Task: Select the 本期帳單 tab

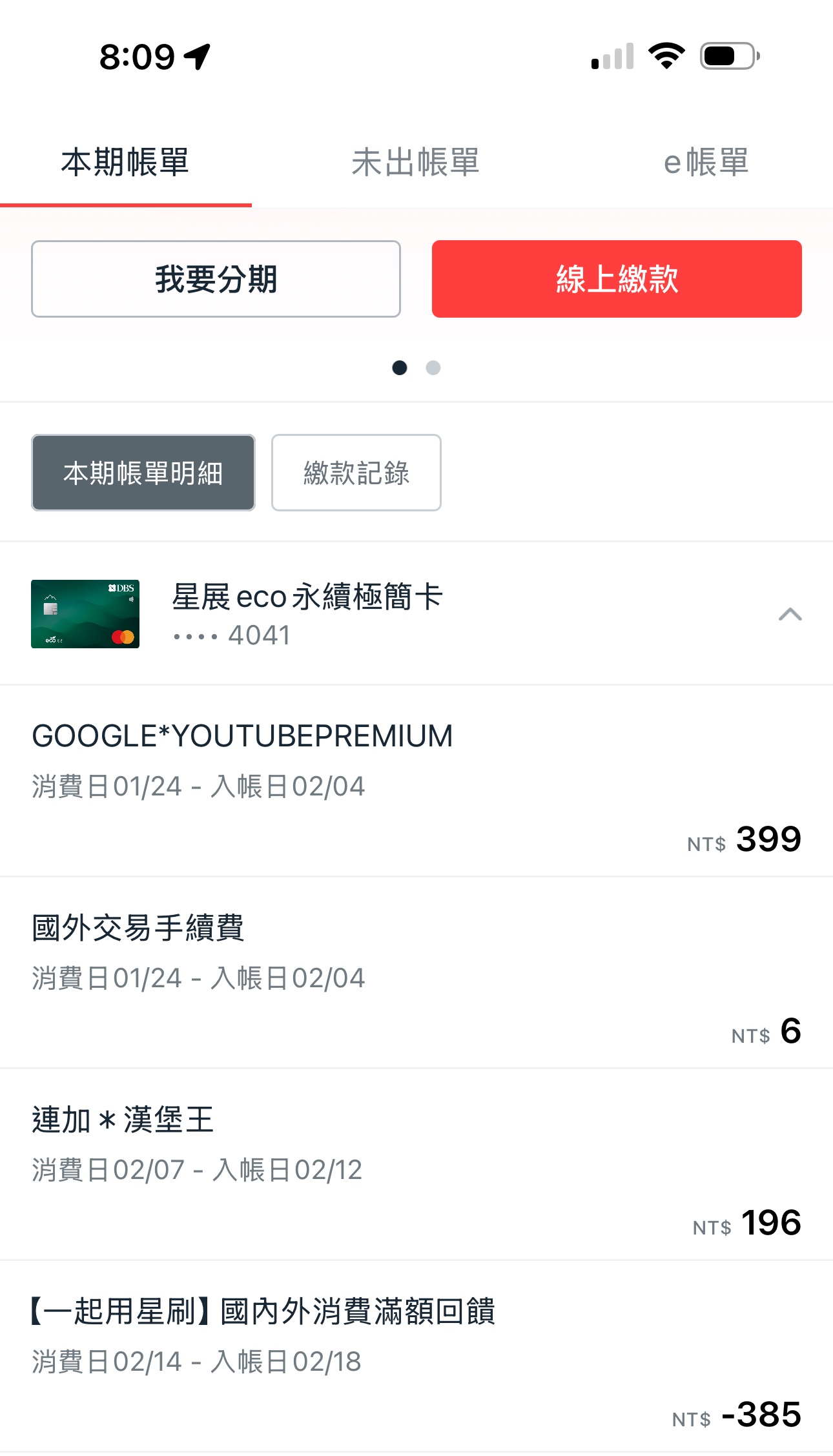Action: [125, 162]
